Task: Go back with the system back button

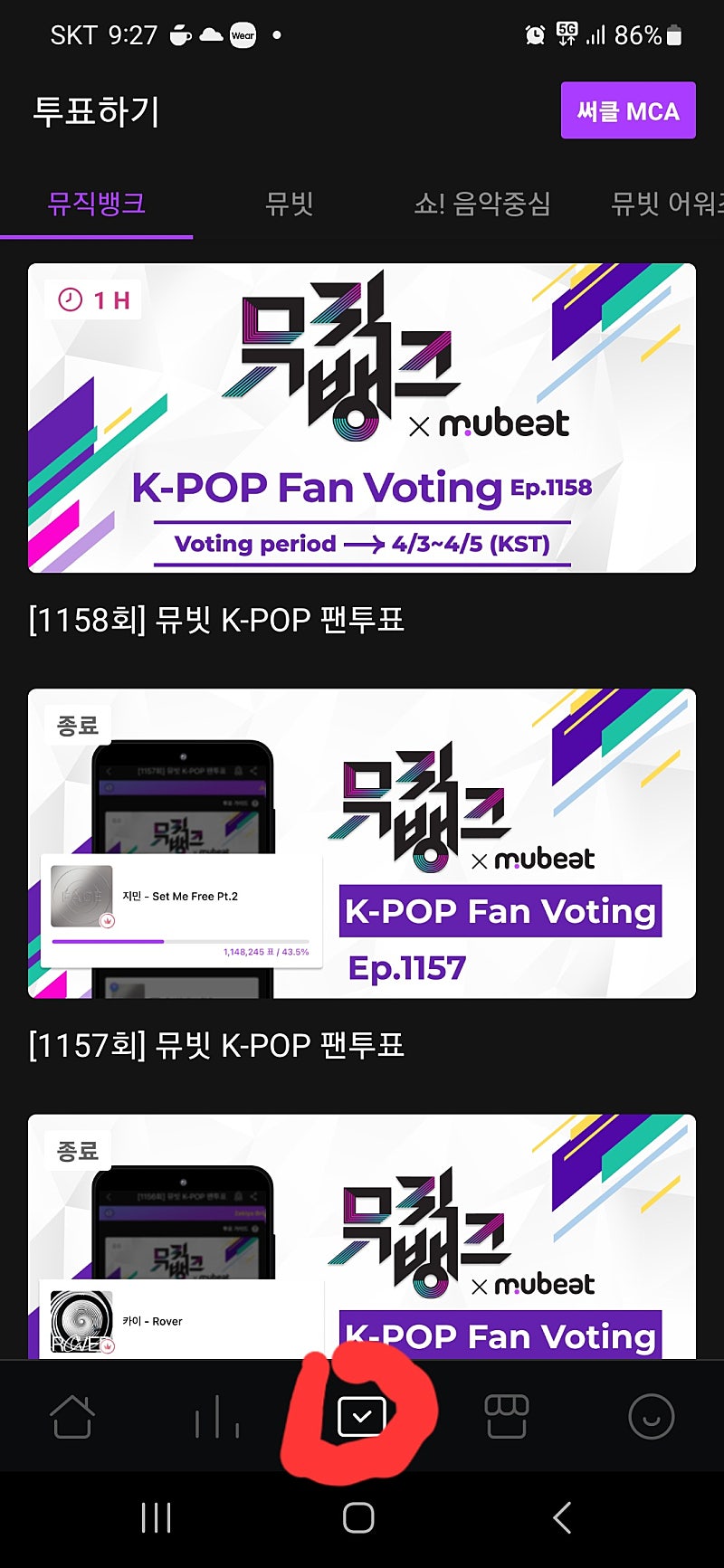Action: (562, 1517)
